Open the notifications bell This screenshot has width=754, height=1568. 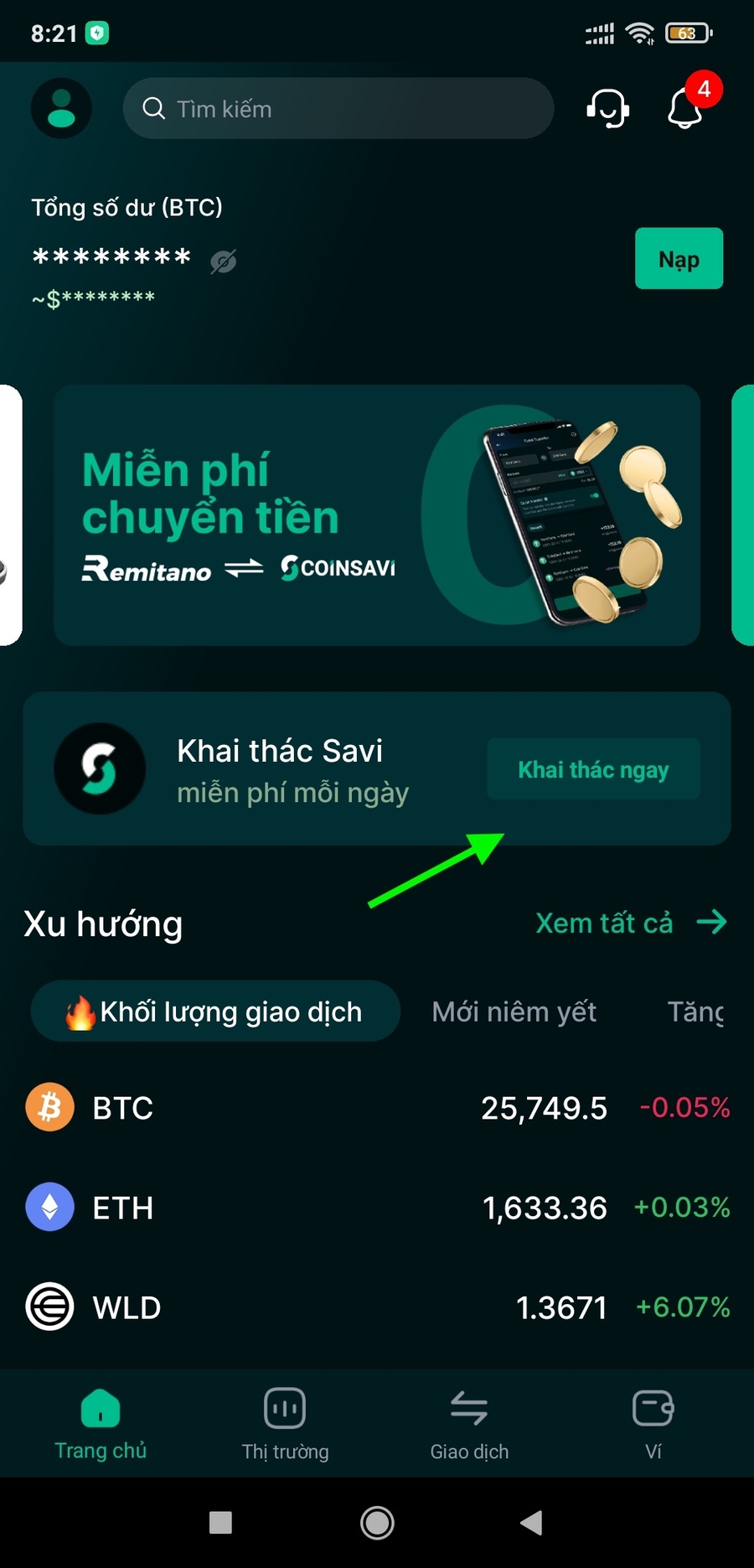[684, 109]
